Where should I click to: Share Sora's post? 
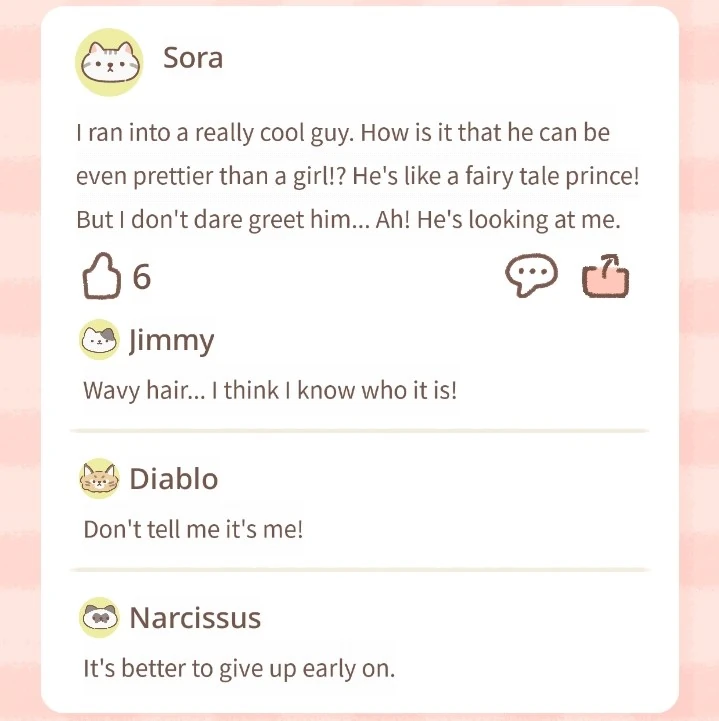click(605, 276)
